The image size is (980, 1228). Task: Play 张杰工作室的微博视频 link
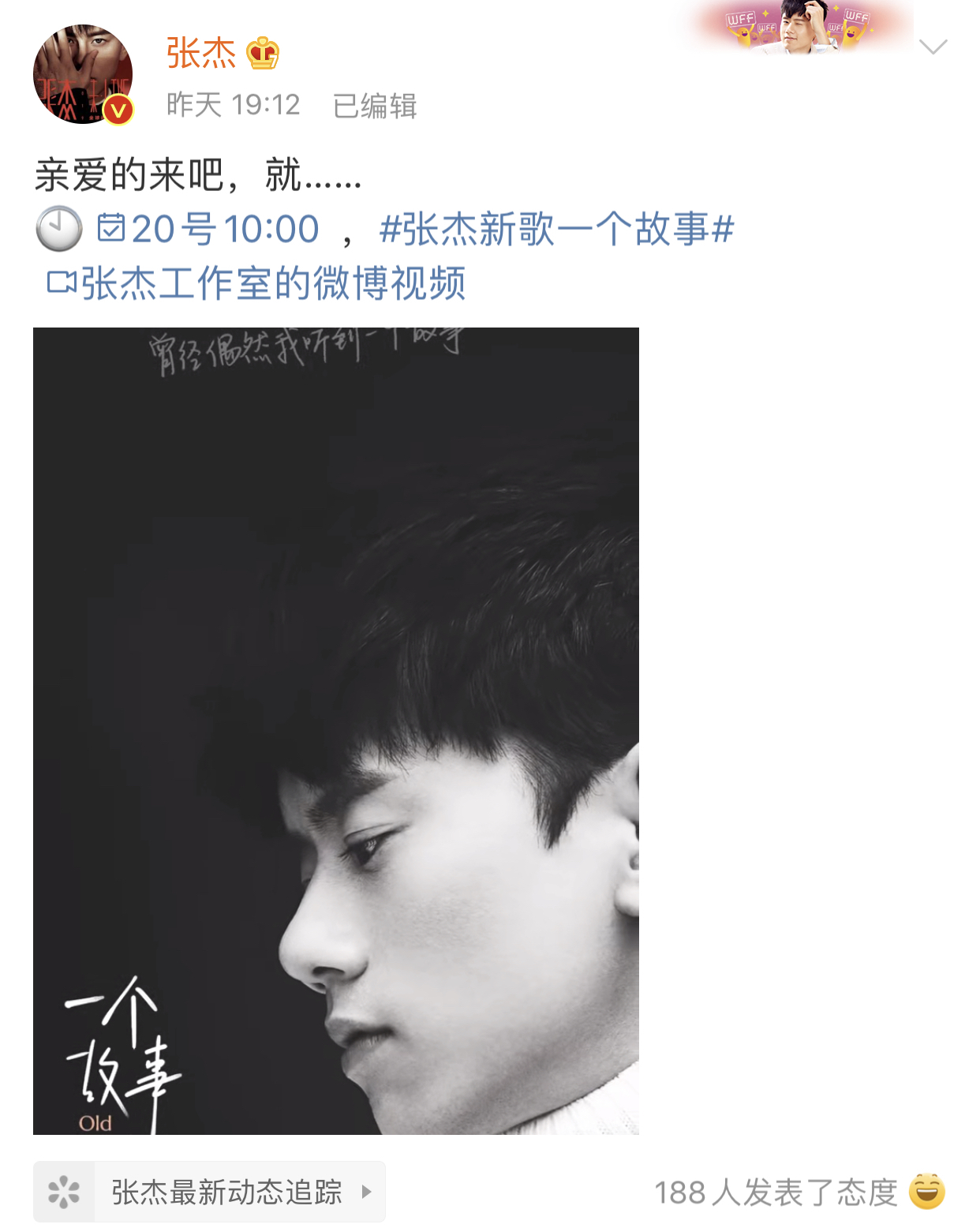point(257,283)
